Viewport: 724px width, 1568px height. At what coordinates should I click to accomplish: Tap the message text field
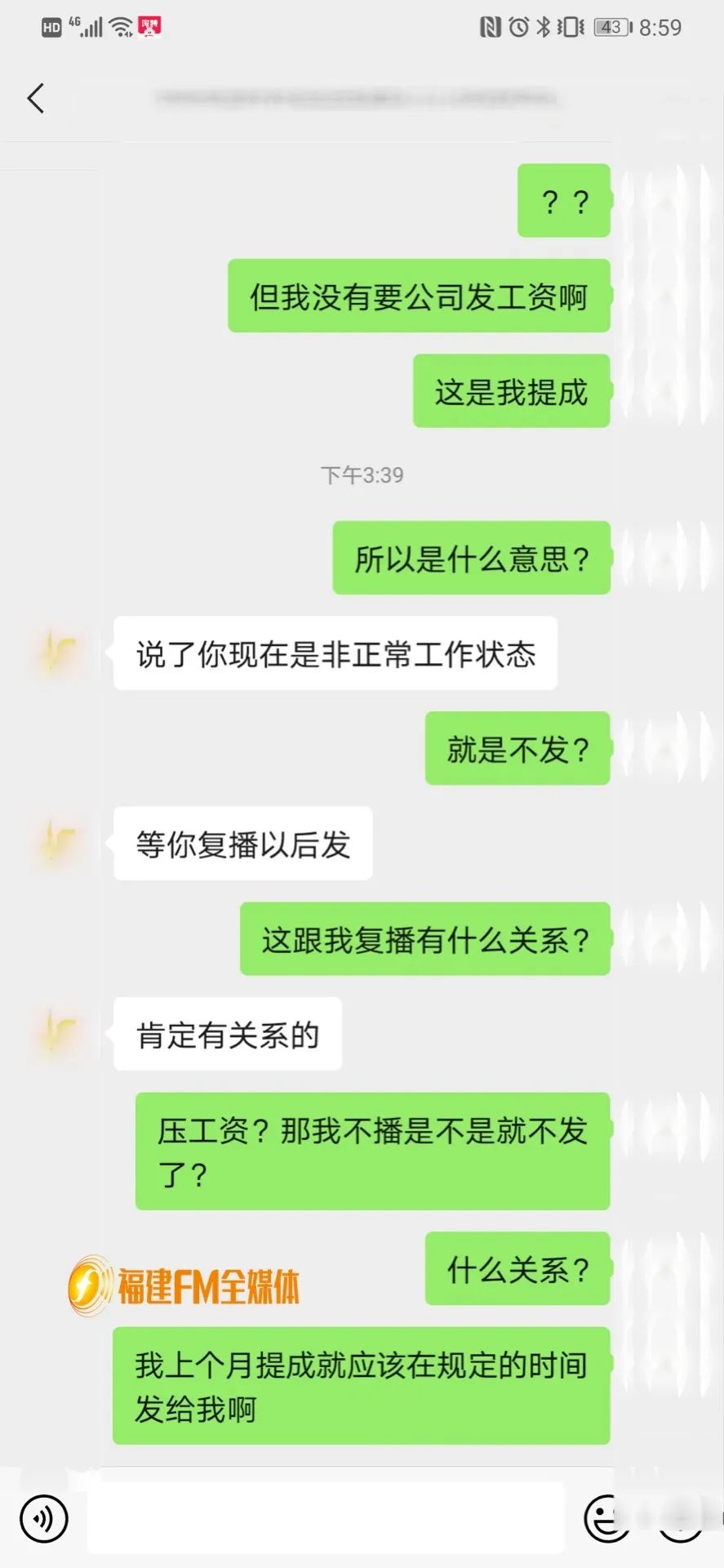[x=326, y=1518]
